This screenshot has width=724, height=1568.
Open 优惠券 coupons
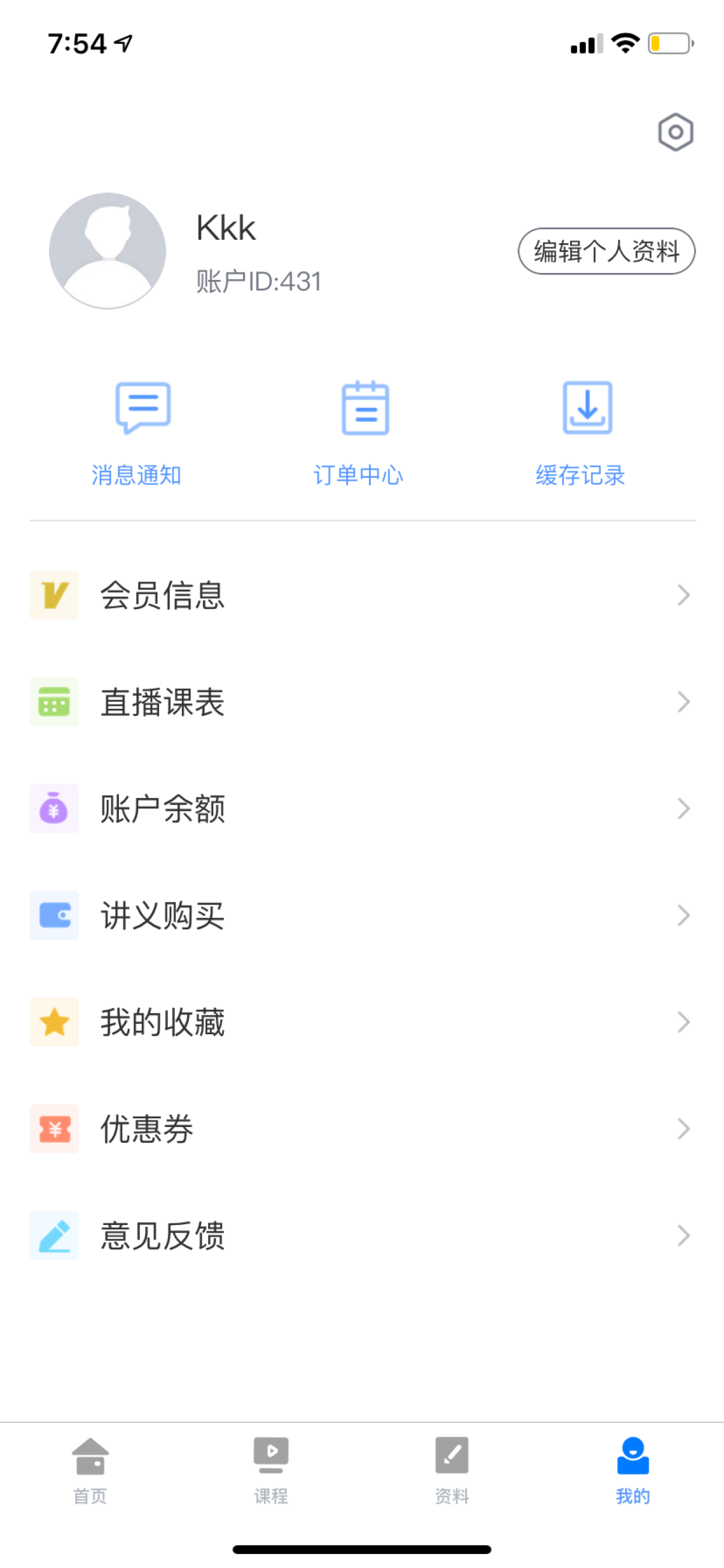pyautogui.click(x=362, y=1129)
